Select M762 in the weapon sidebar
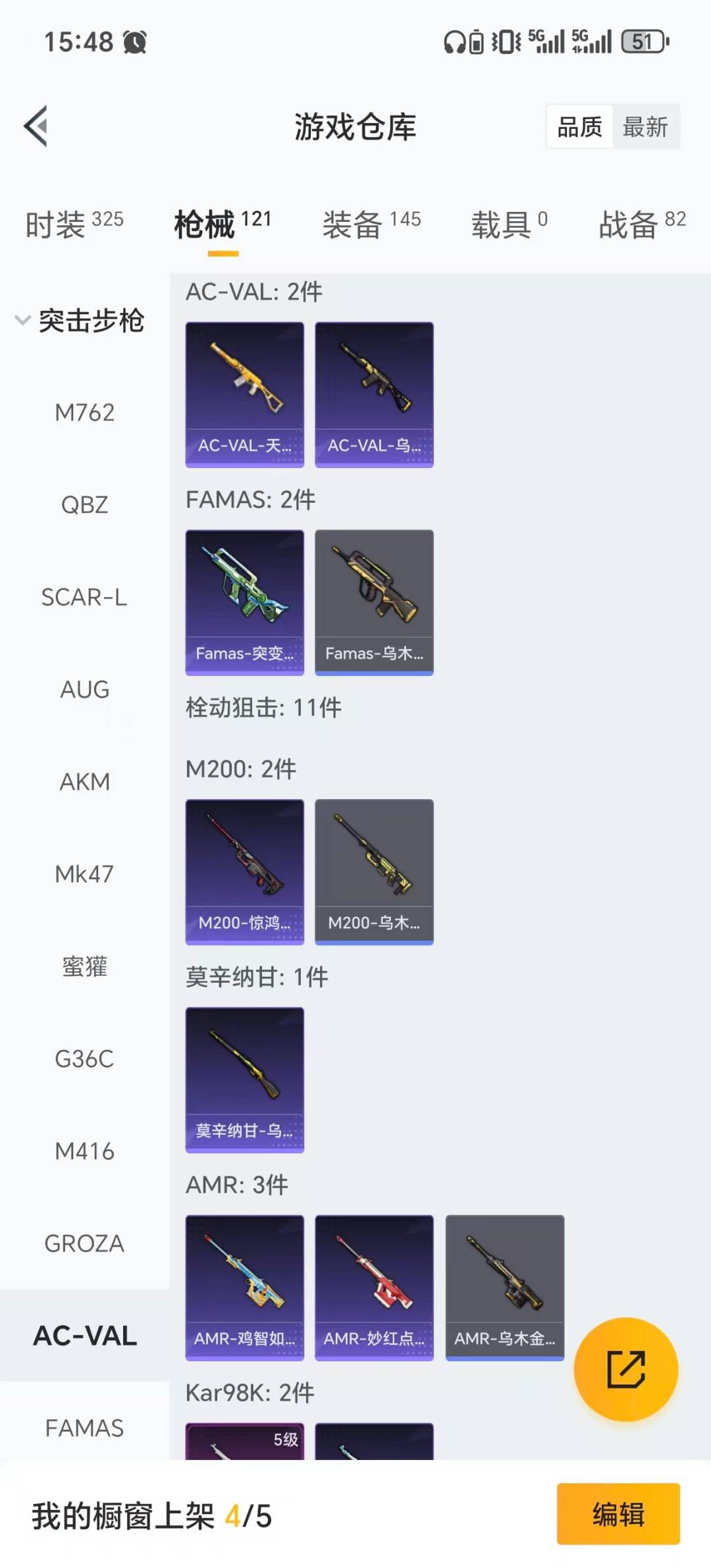Image resolution: width=711 pixels, height=1568 pixels. pos(86,413)
